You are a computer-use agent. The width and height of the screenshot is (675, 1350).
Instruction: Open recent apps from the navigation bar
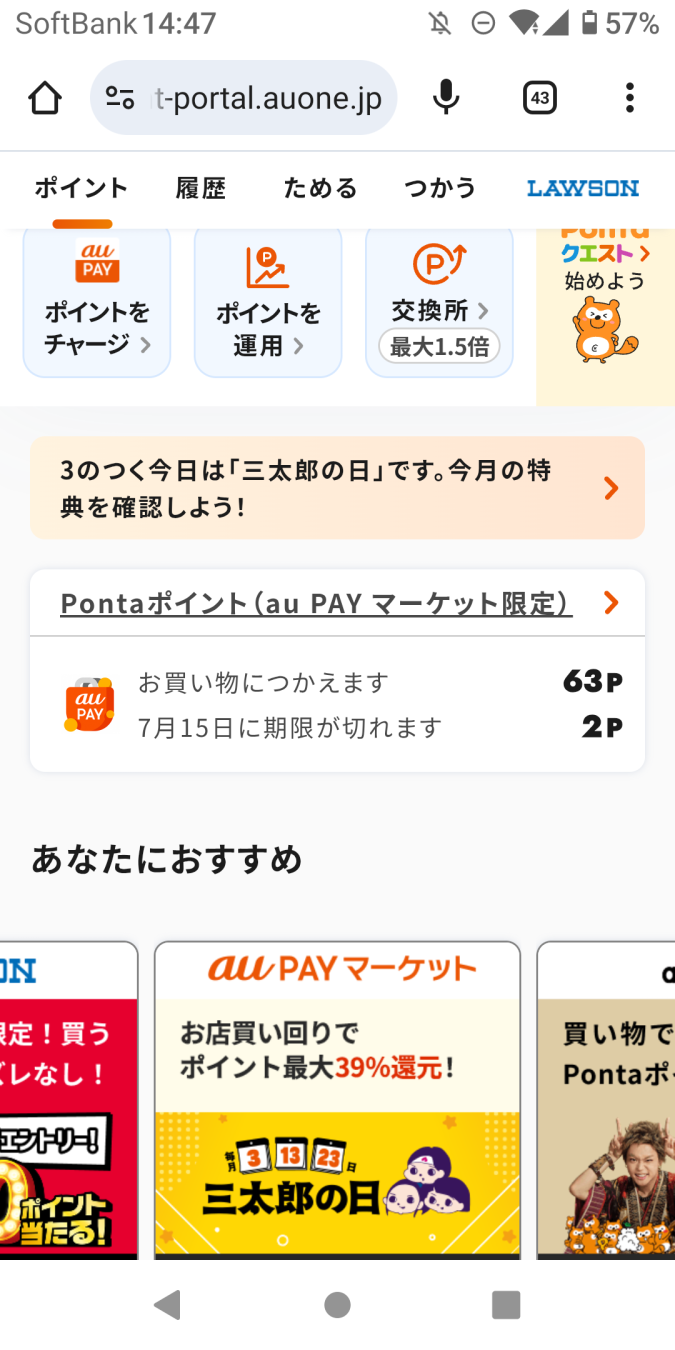point(506,1304)
